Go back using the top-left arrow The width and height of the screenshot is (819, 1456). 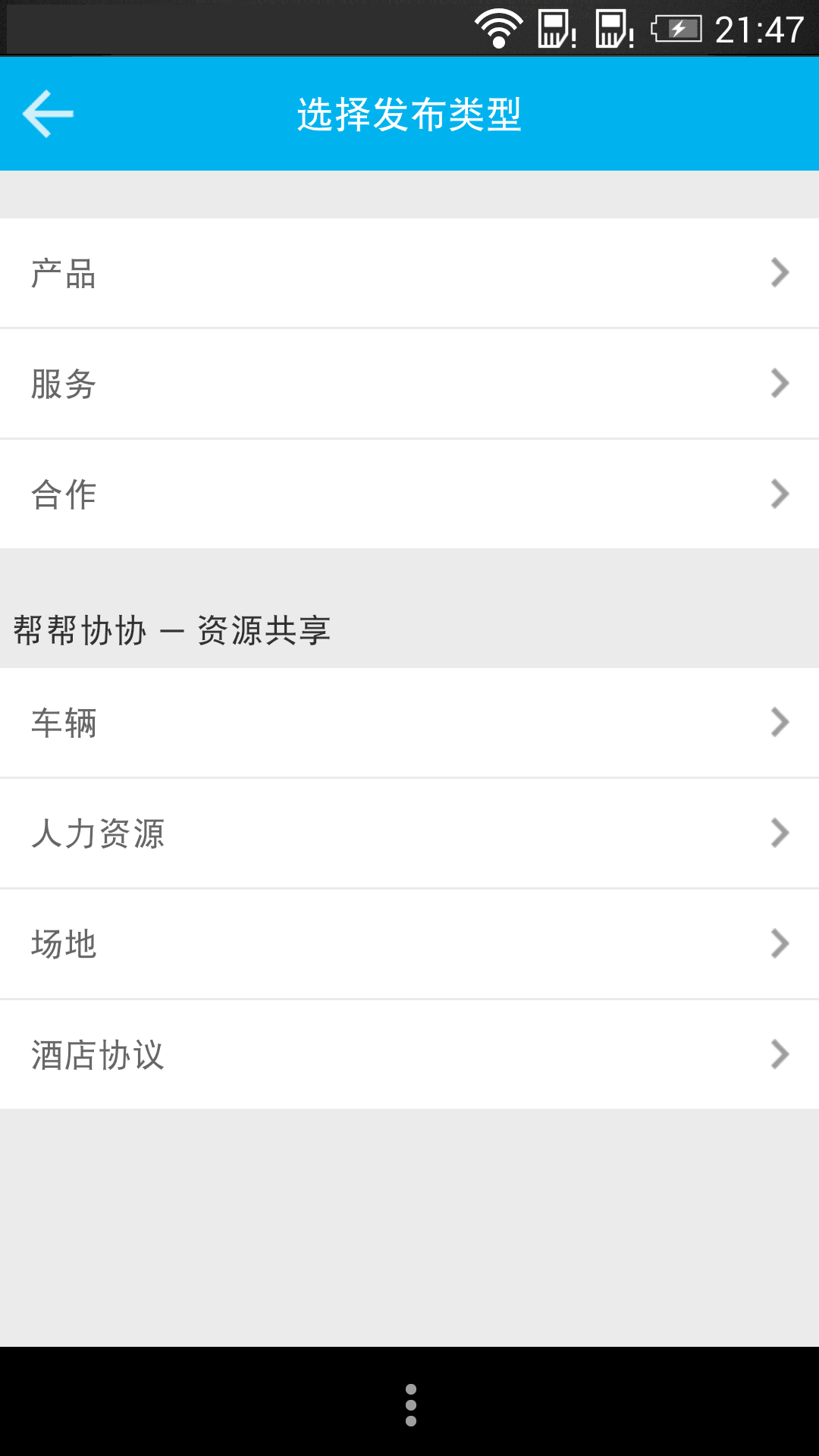[x=48, y=114]
